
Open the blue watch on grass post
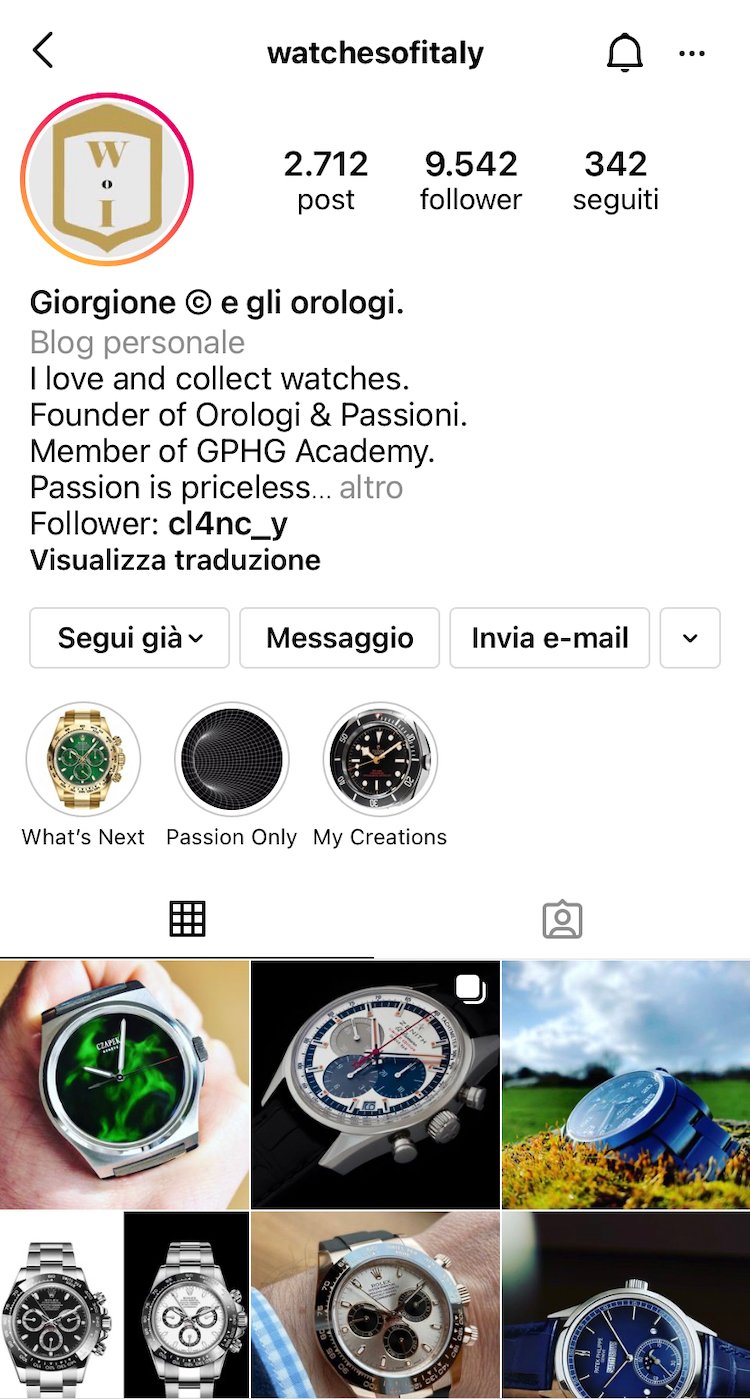pos(626,1085)
